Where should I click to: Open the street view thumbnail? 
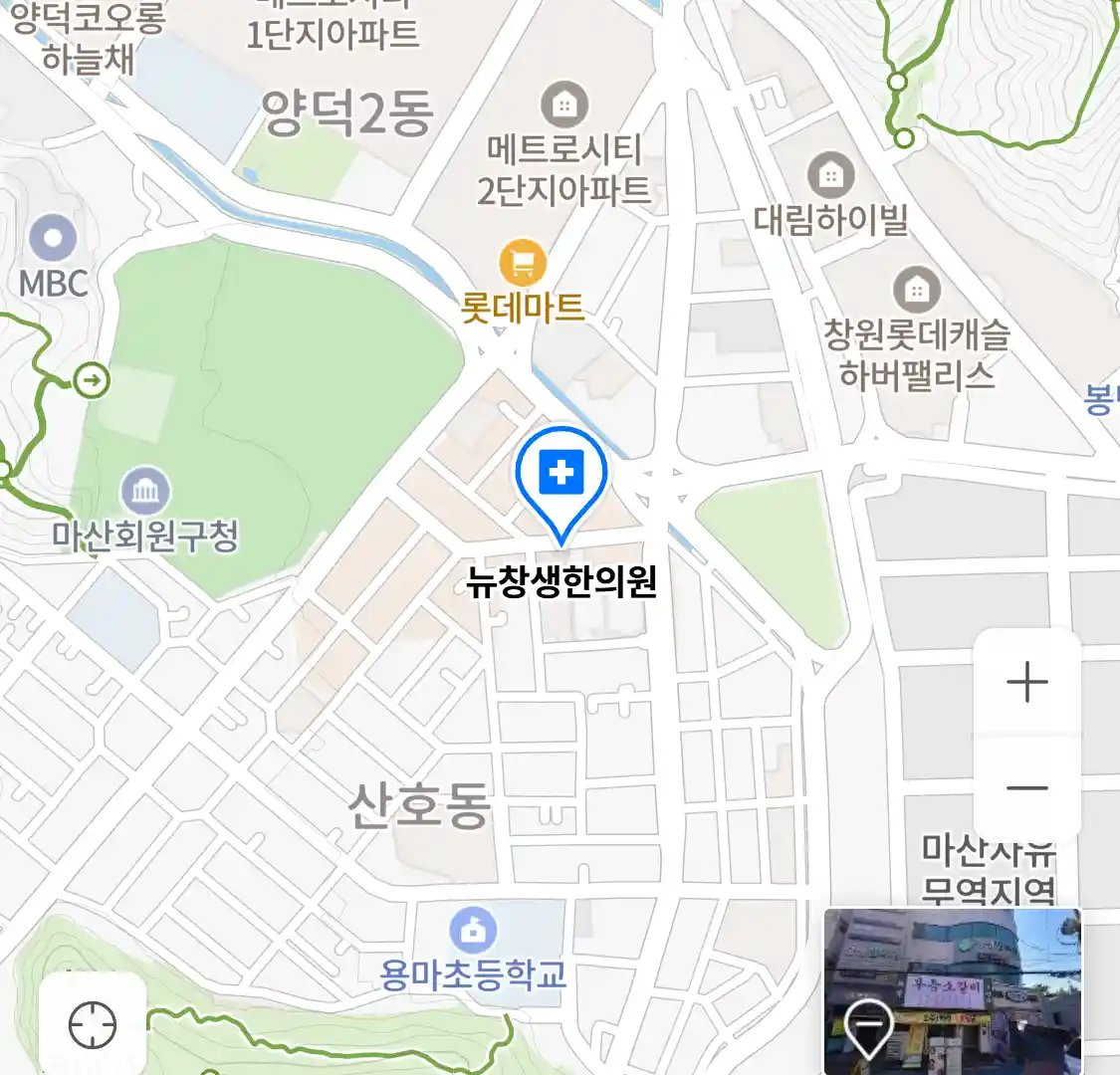pos(952,990)
